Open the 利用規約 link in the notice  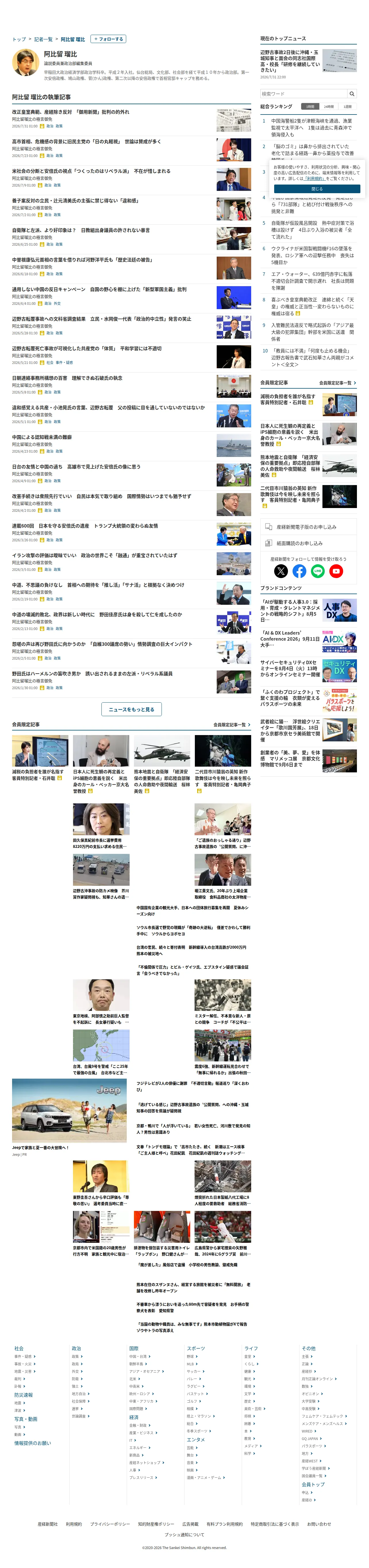315,178
